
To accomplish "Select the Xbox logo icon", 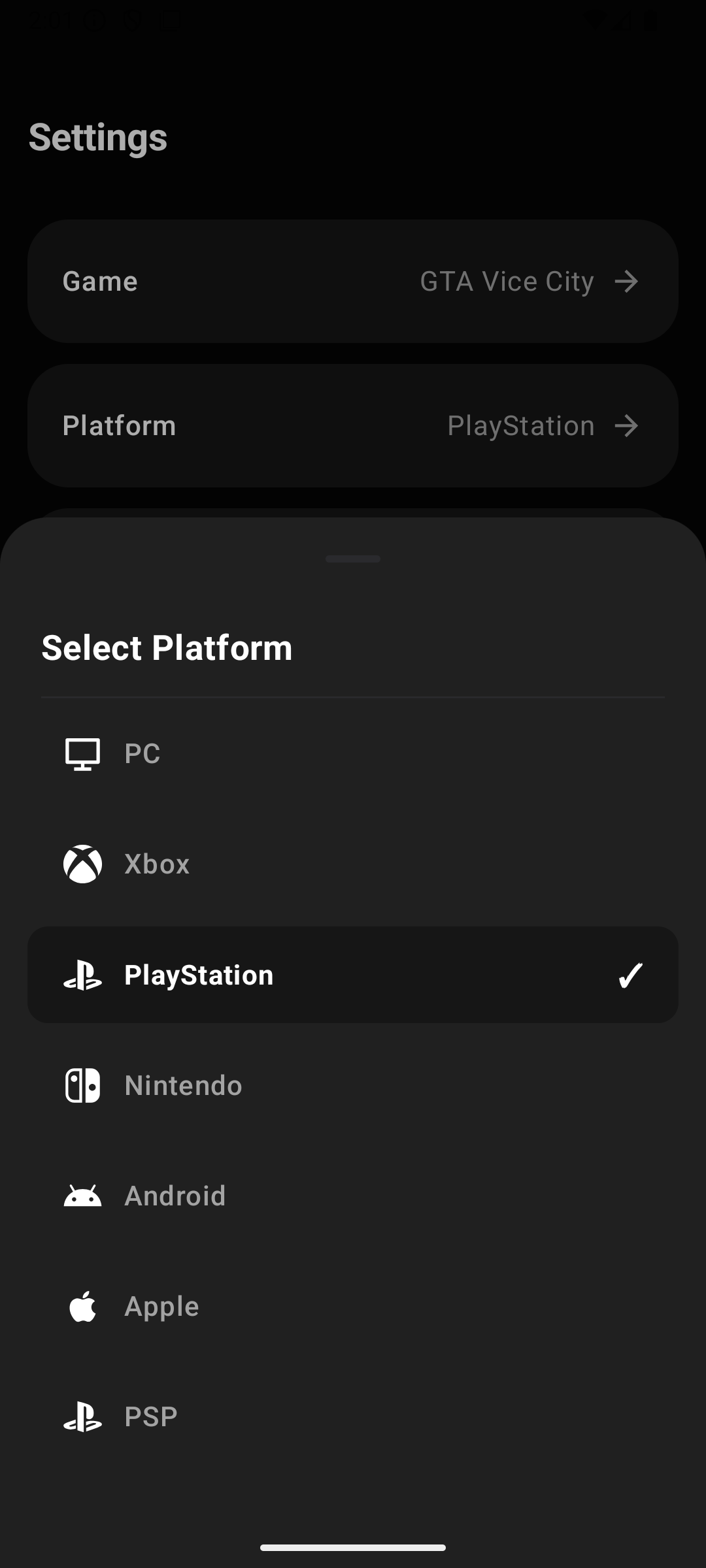I will (81, 863).
